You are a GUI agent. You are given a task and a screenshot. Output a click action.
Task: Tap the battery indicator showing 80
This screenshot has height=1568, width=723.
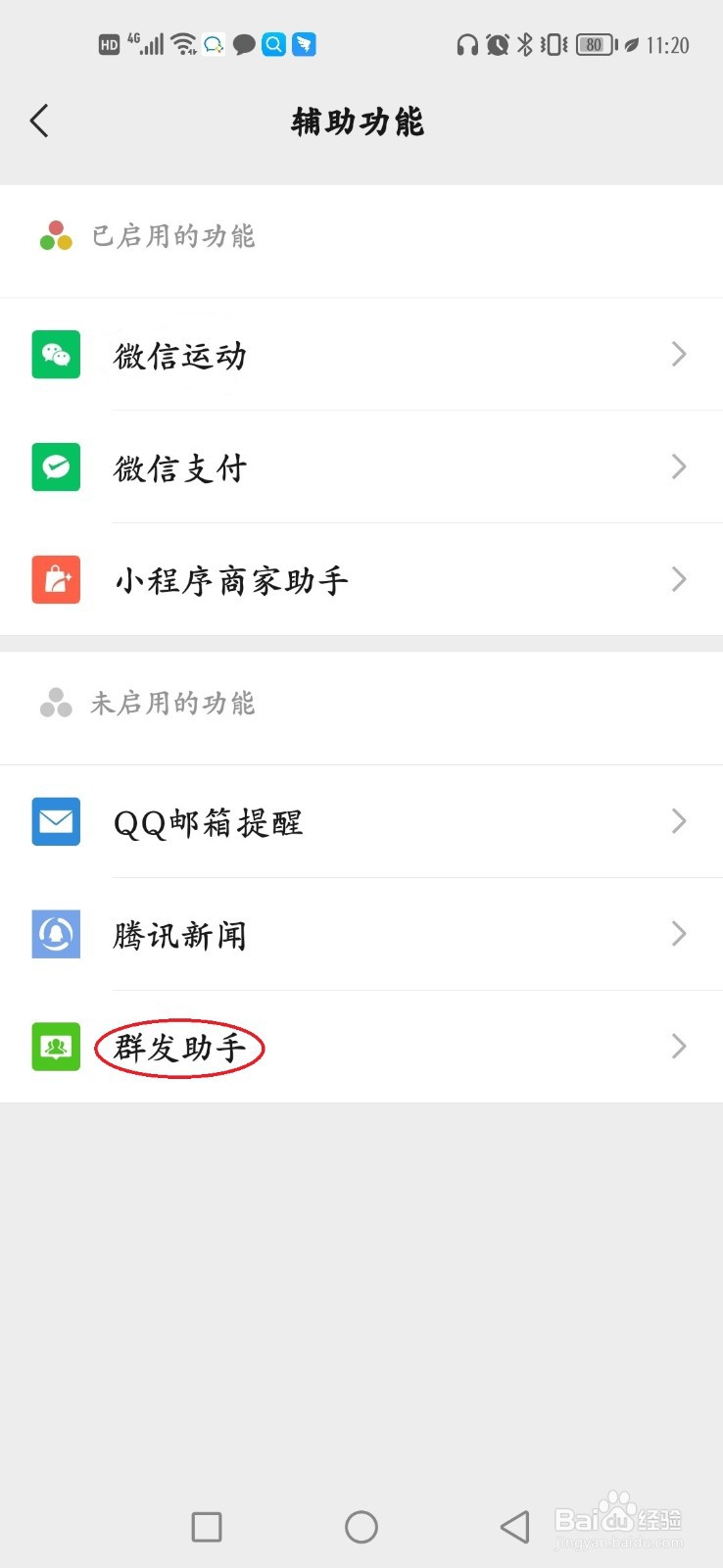pyautogui.click(x=594, y=44)
